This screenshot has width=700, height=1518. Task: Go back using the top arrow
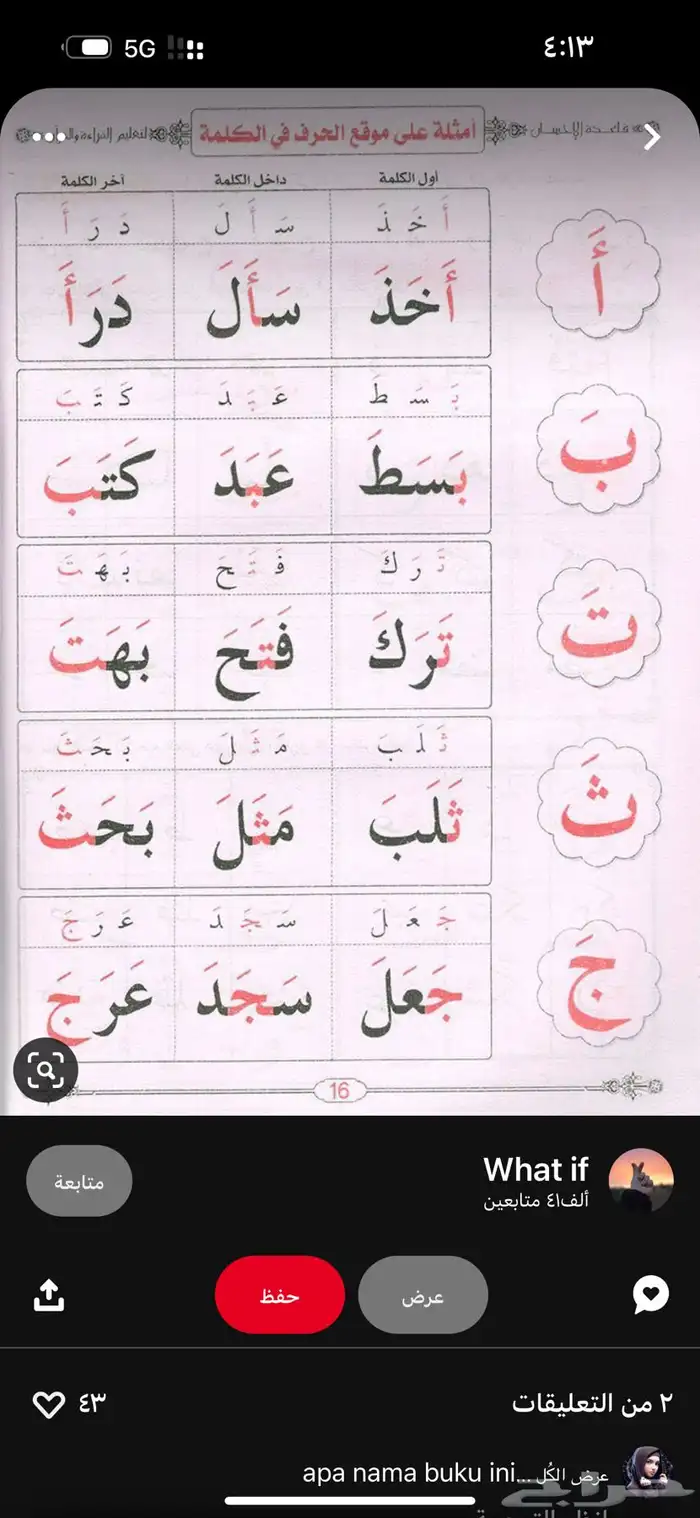click(653, 136)
